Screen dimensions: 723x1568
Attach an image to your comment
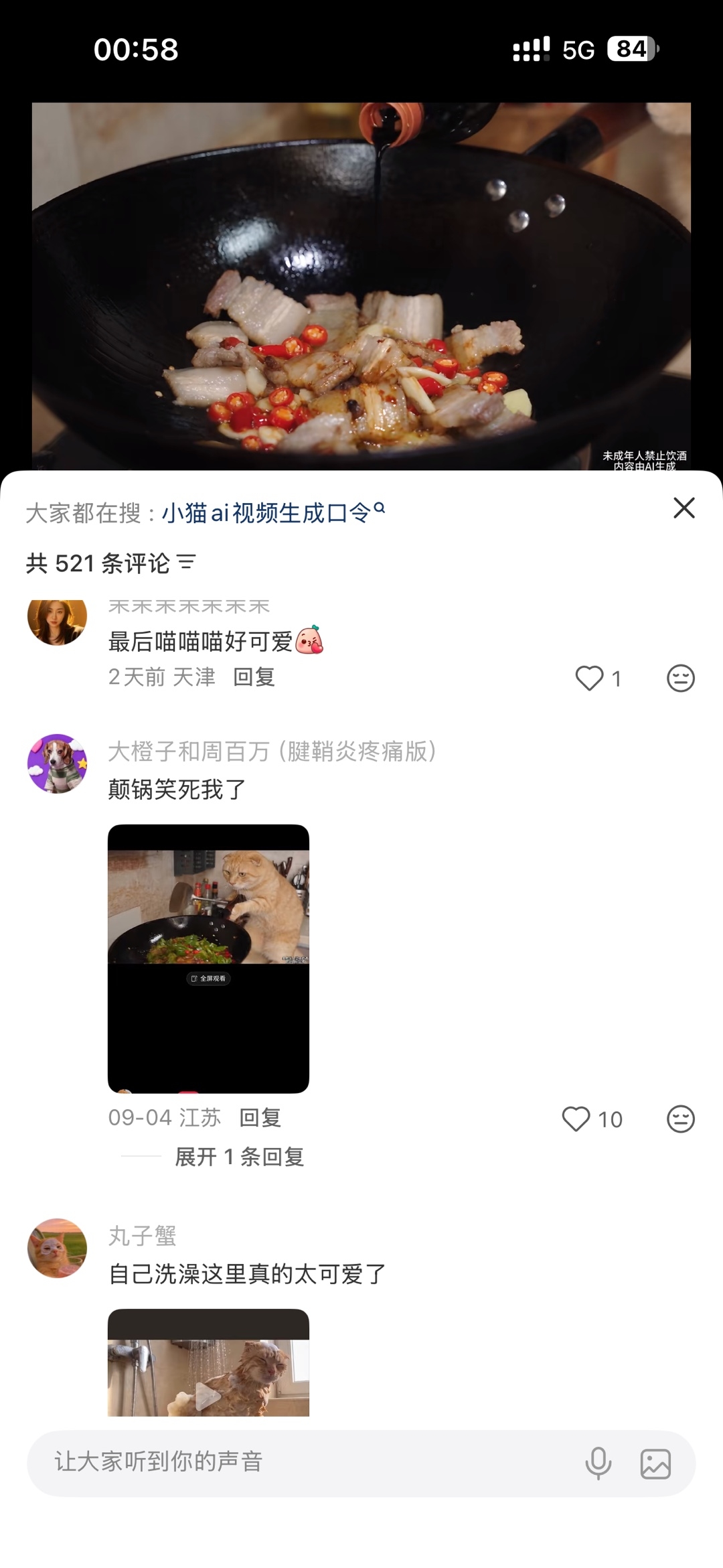click(x=655, y=1464)
